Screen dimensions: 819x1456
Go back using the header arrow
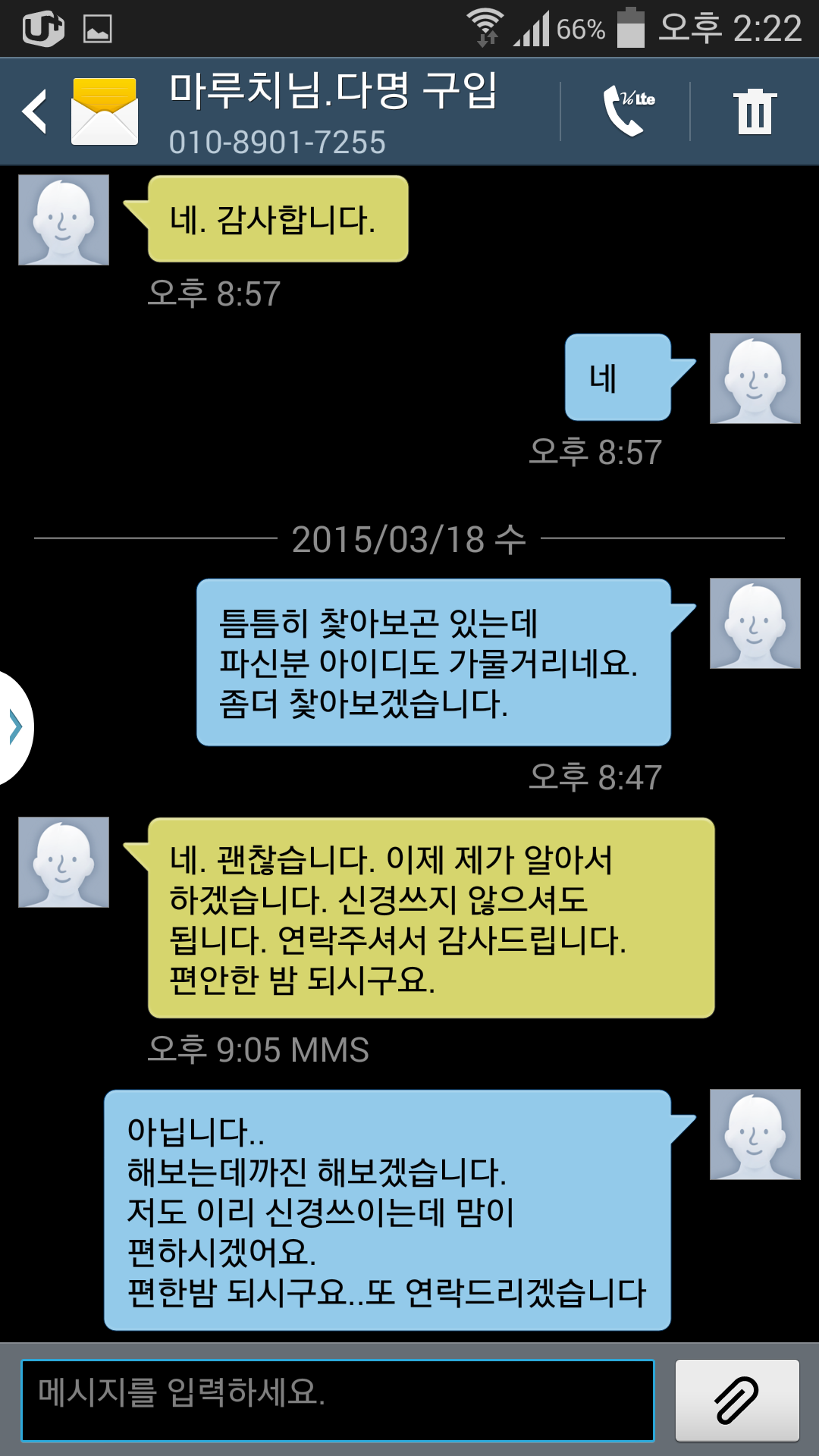pos(35,111)
